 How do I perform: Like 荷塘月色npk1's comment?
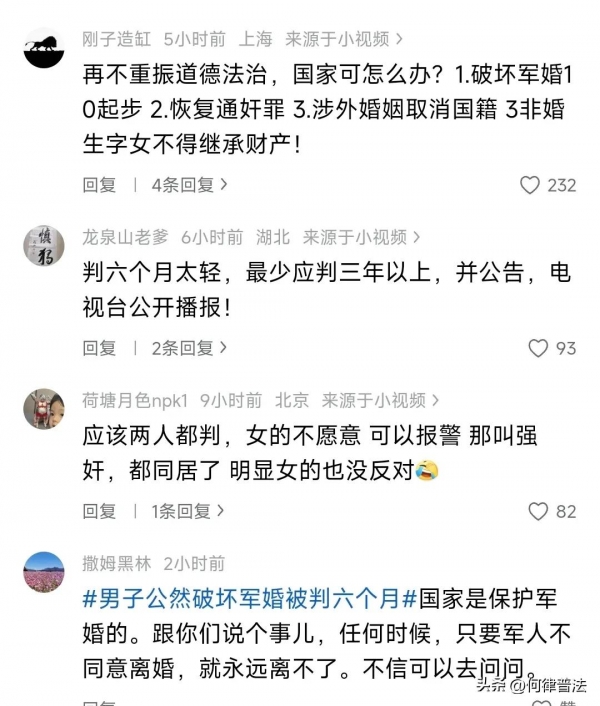(538, 511)
